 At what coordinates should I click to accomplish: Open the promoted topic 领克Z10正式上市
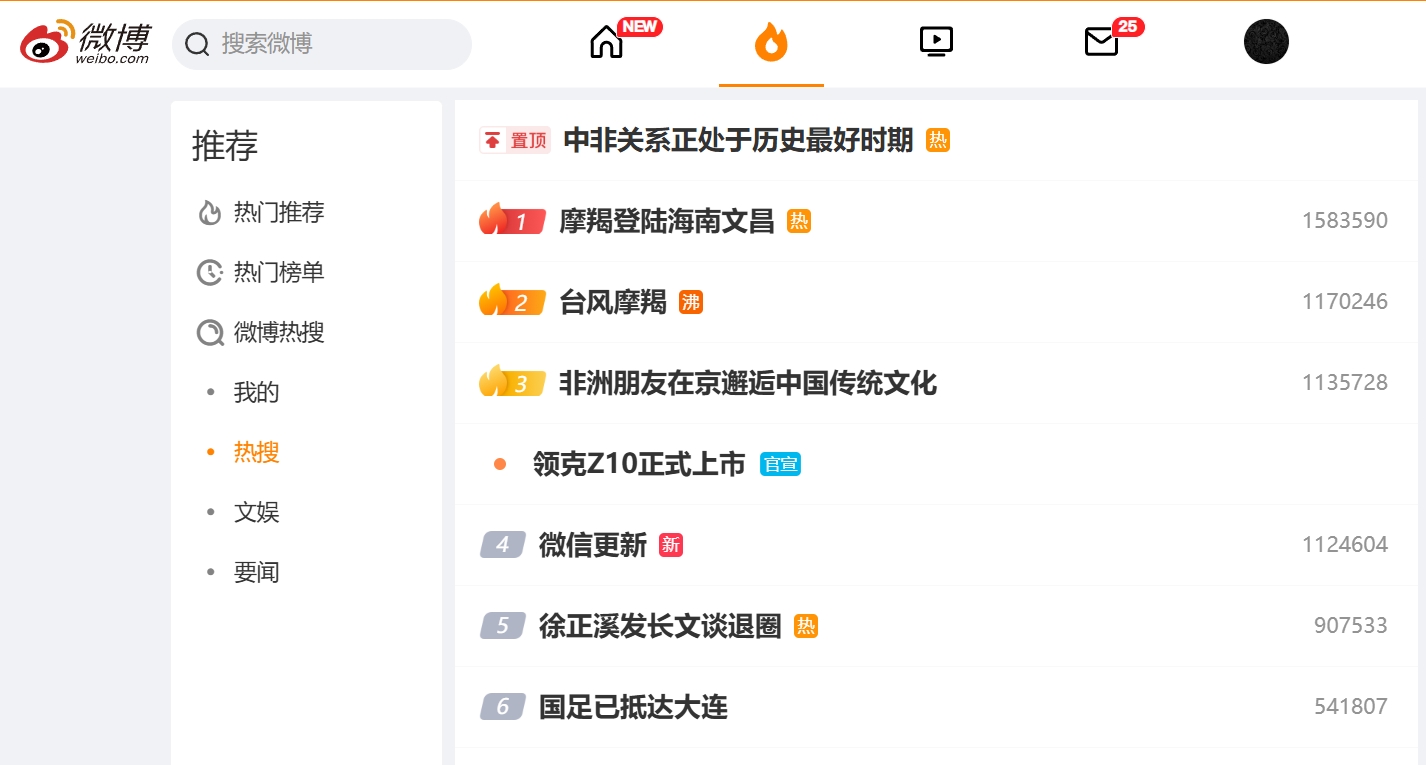click(639, 464)
